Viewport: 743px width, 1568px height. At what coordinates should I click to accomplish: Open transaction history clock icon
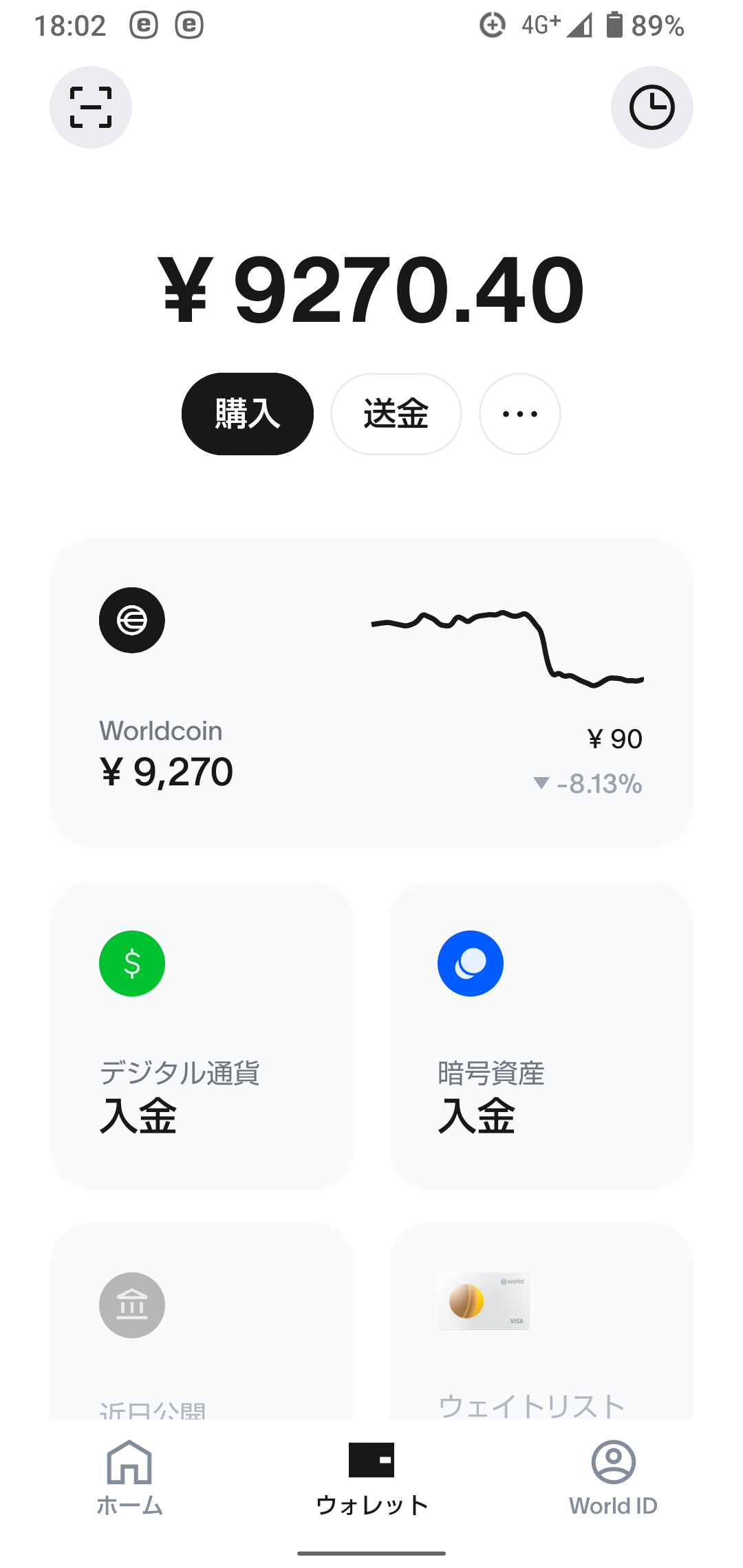[652, 107]
